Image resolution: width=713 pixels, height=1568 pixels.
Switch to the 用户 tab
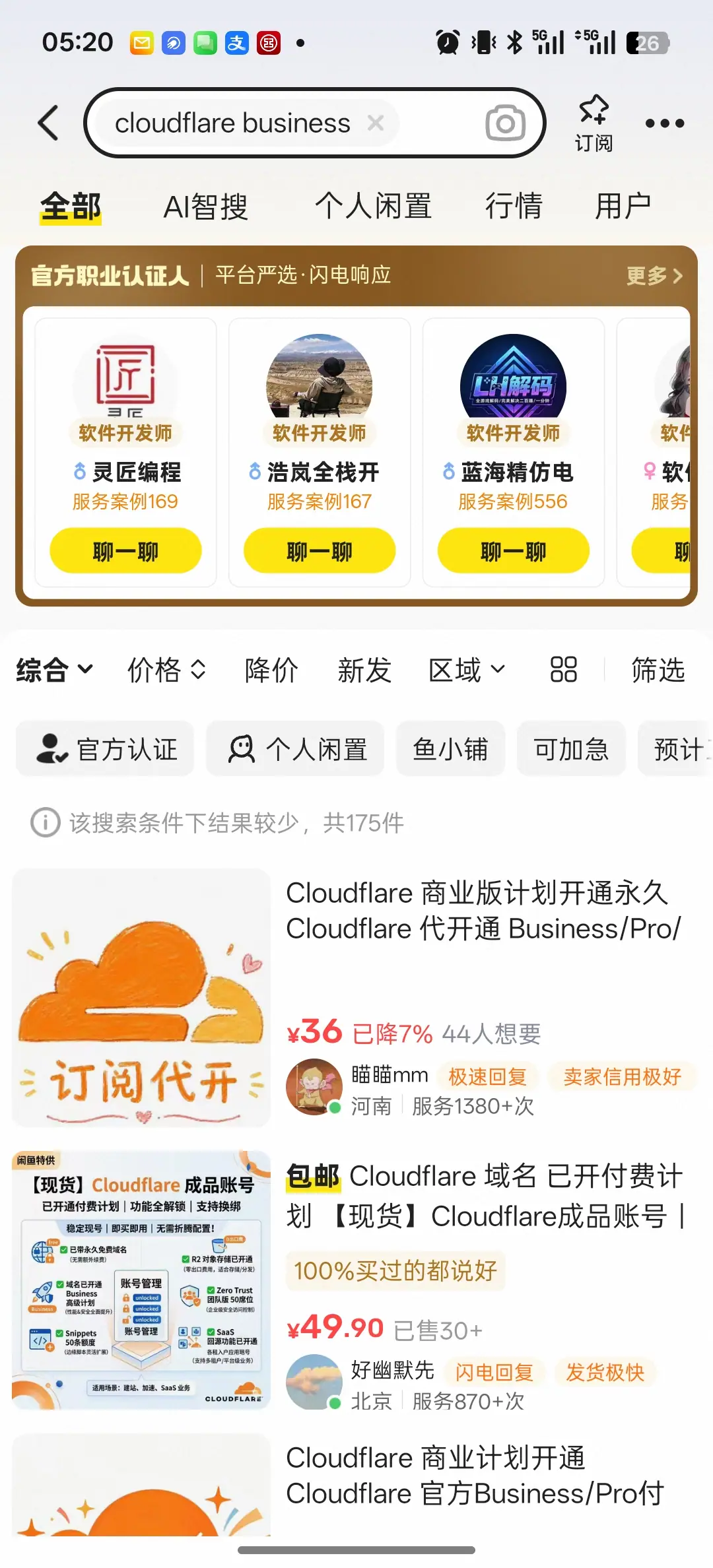pos(623,207)
